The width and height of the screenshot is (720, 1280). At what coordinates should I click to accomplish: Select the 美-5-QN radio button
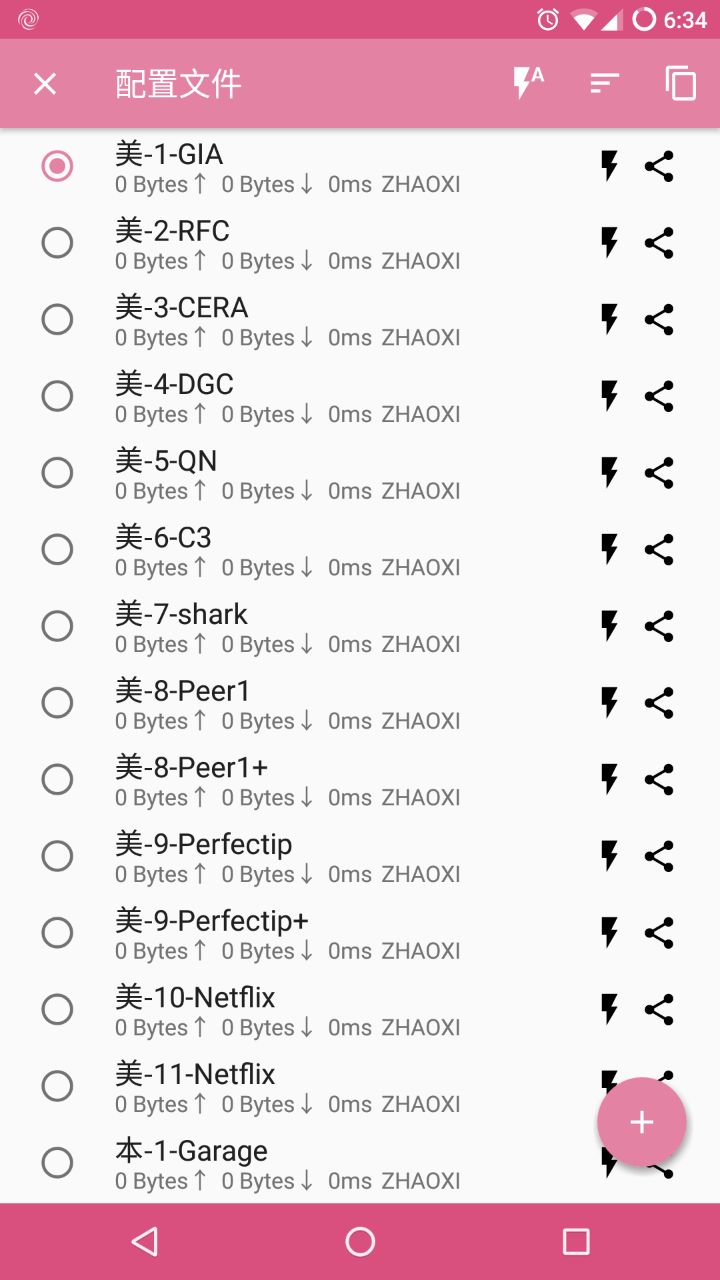coord(57,473)
